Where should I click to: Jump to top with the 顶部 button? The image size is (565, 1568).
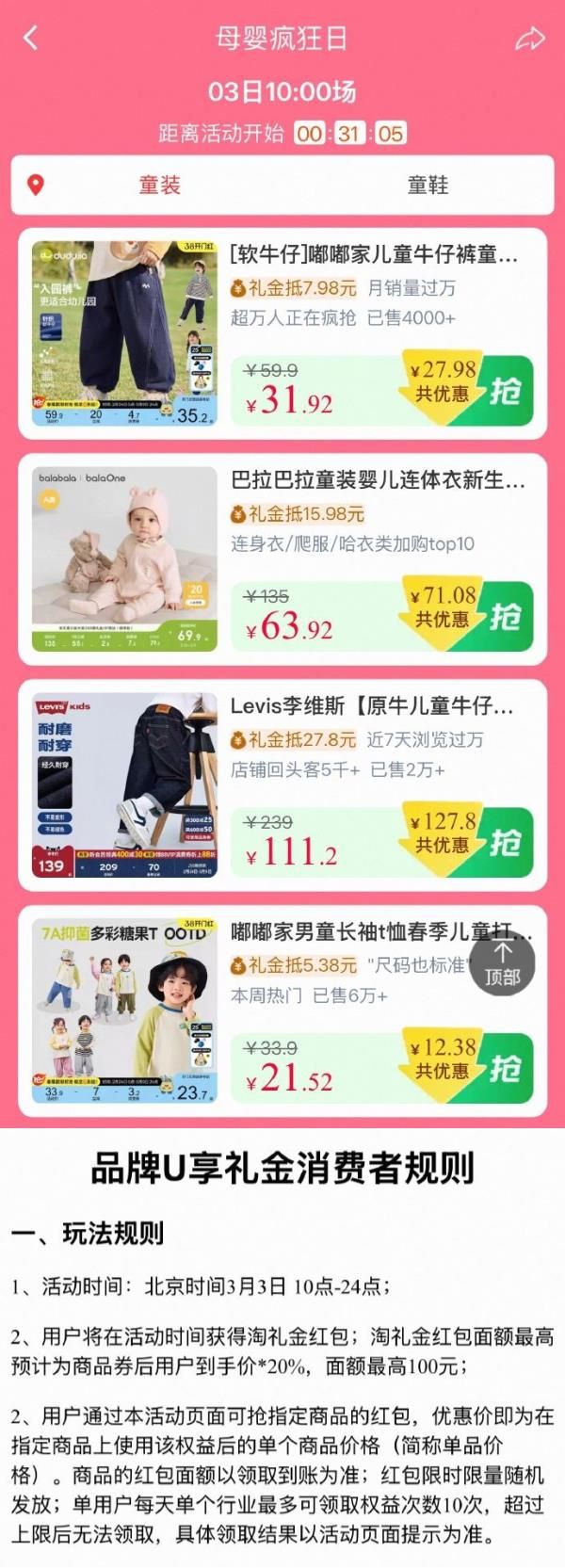coord(502,963)
